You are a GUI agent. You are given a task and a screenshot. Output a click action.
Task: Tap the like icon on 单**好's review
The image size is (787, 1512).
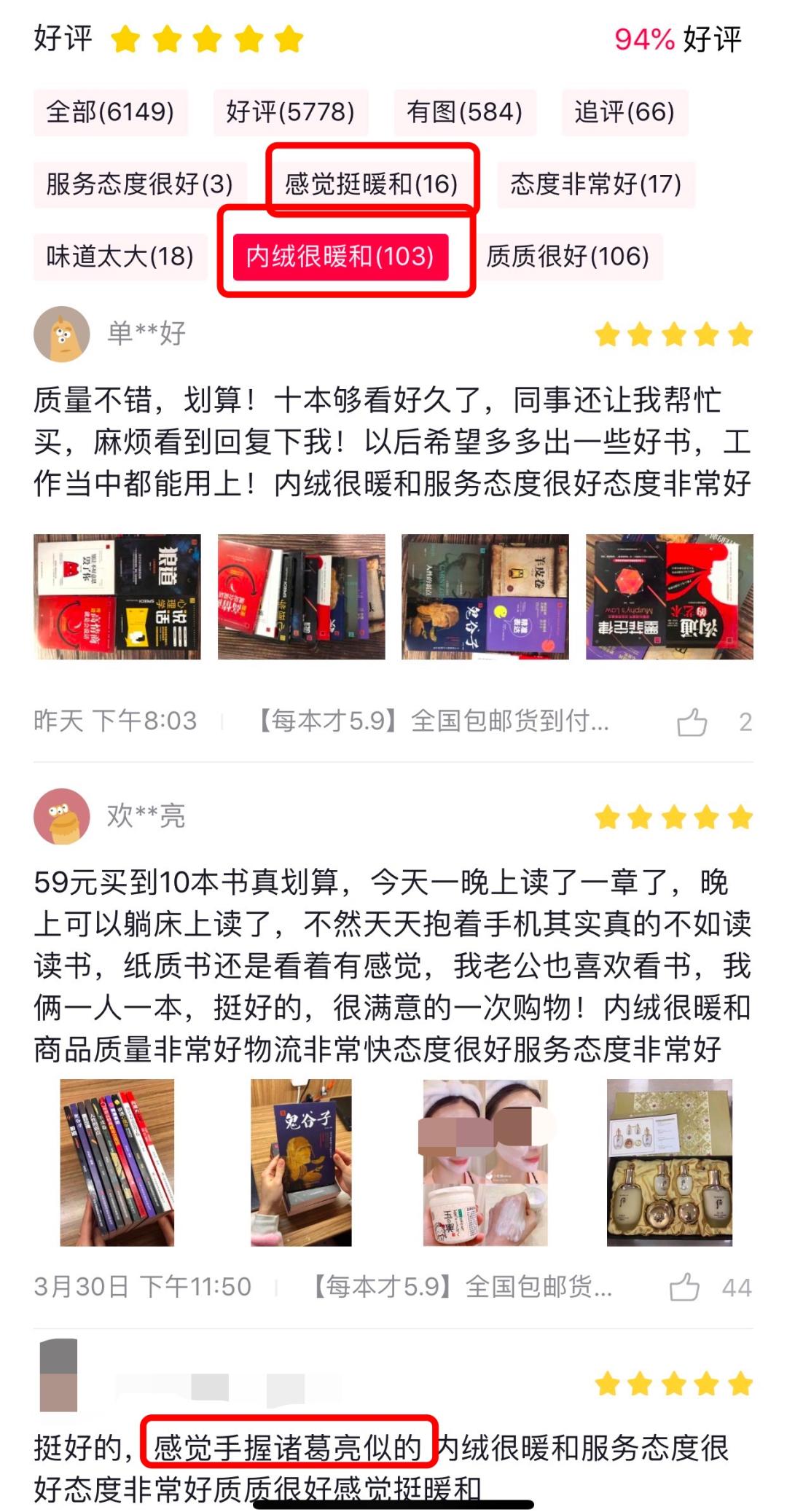click(x=694, y=721)
